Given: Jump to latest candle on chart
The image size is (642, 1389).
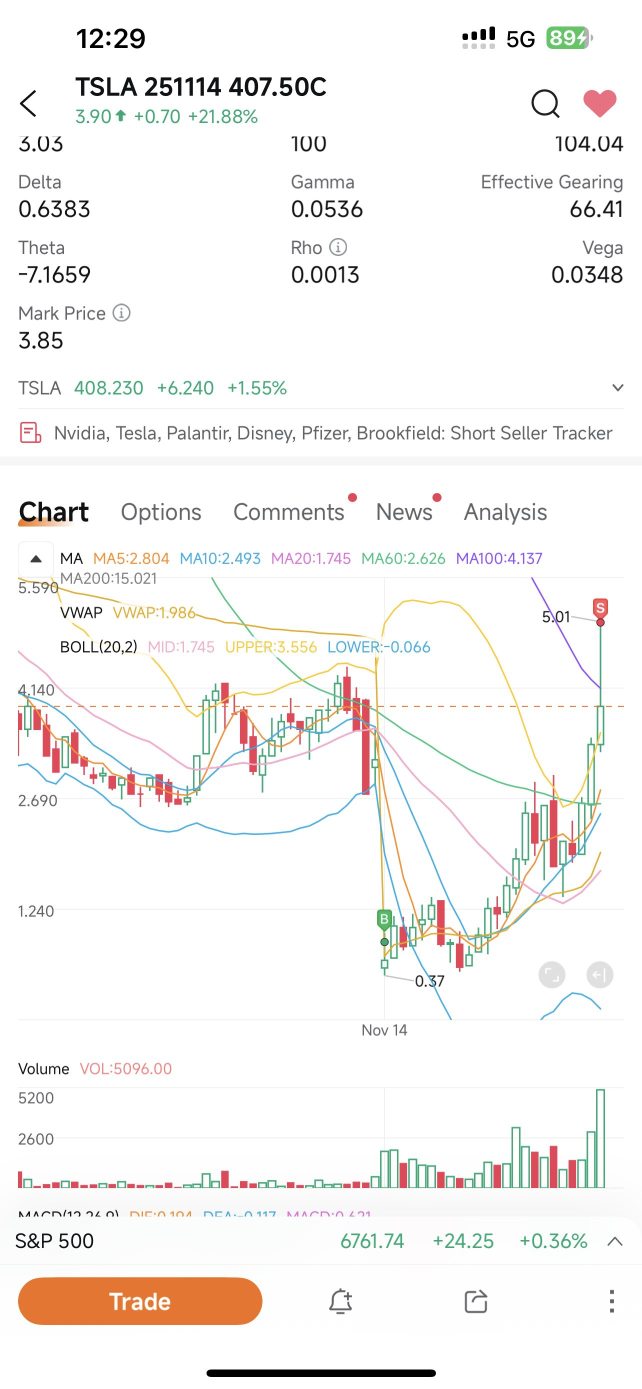Looking at the screenshot, I should (x=599, y=974).
